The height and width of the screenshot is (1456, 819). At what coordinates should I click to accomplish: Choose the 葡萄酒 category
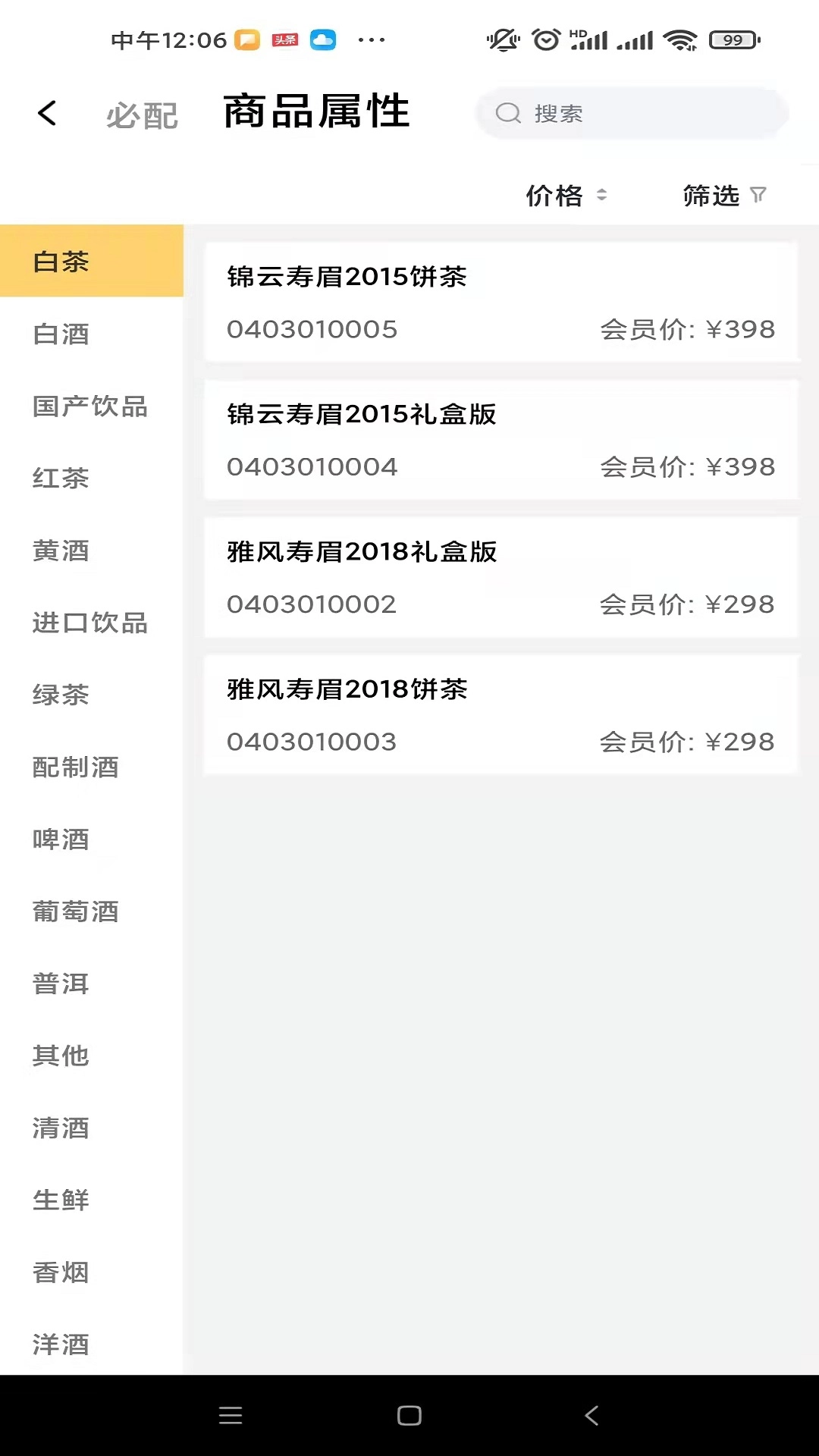[74, 912]
